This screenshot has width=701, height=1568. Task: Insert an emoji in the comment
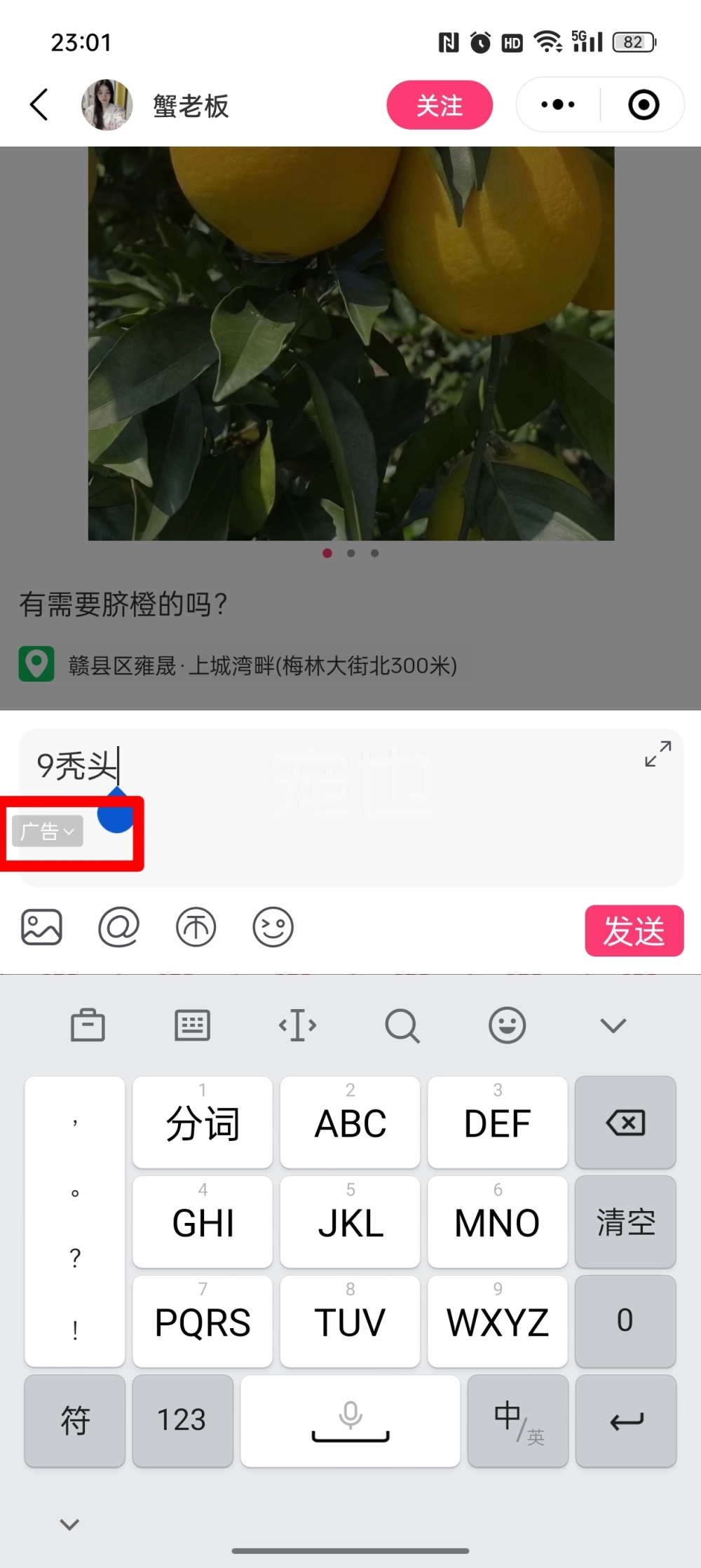coord(273,927)
